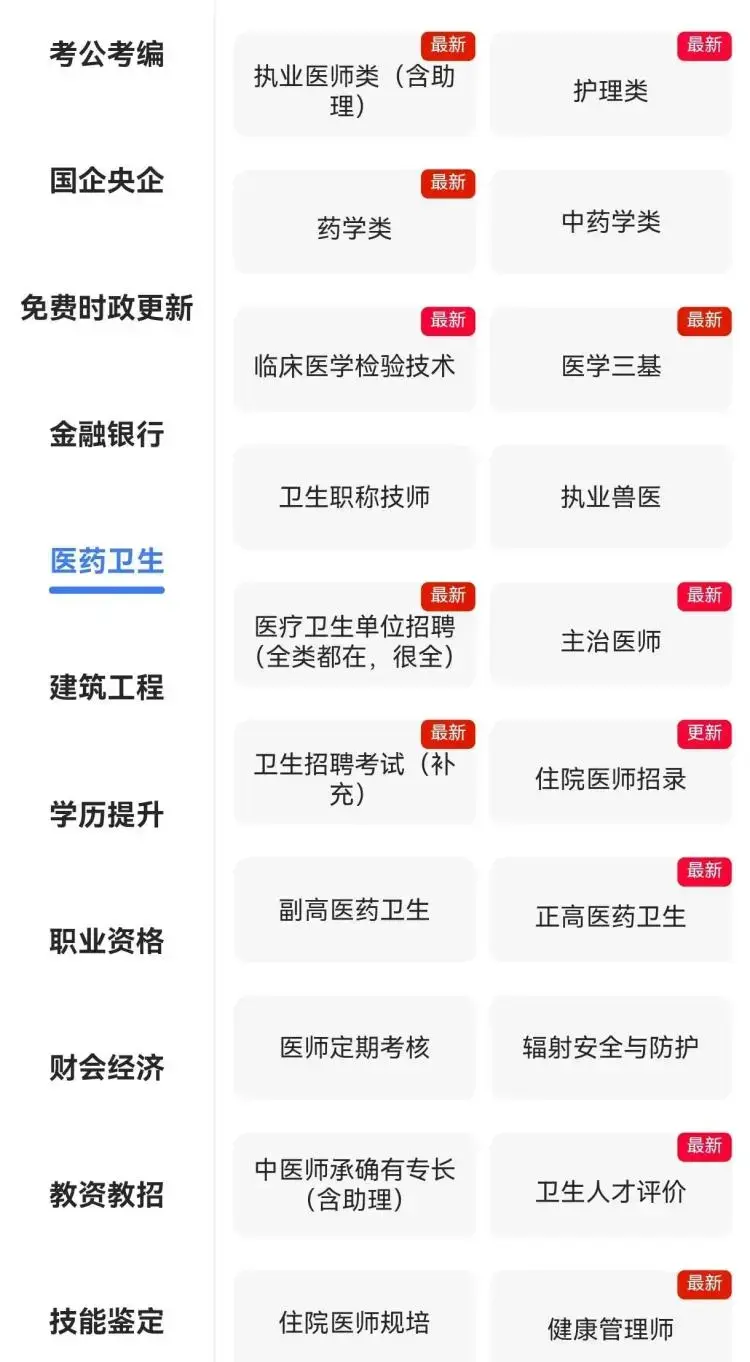Select the 药学类 item

pyautogui.click(x=354, y=221)
